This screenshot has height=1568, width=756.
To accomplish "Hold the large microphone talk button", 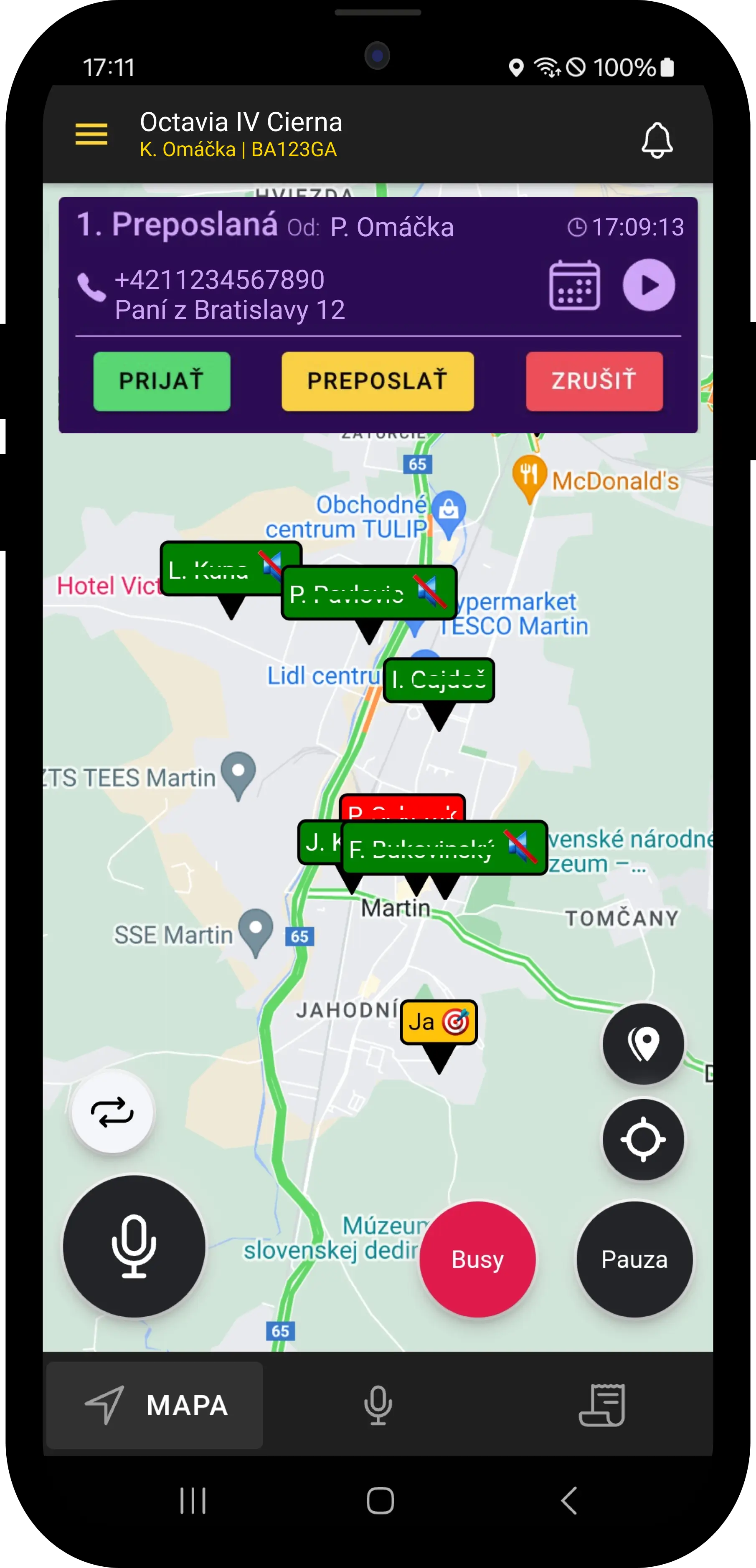I will 134,1246.
